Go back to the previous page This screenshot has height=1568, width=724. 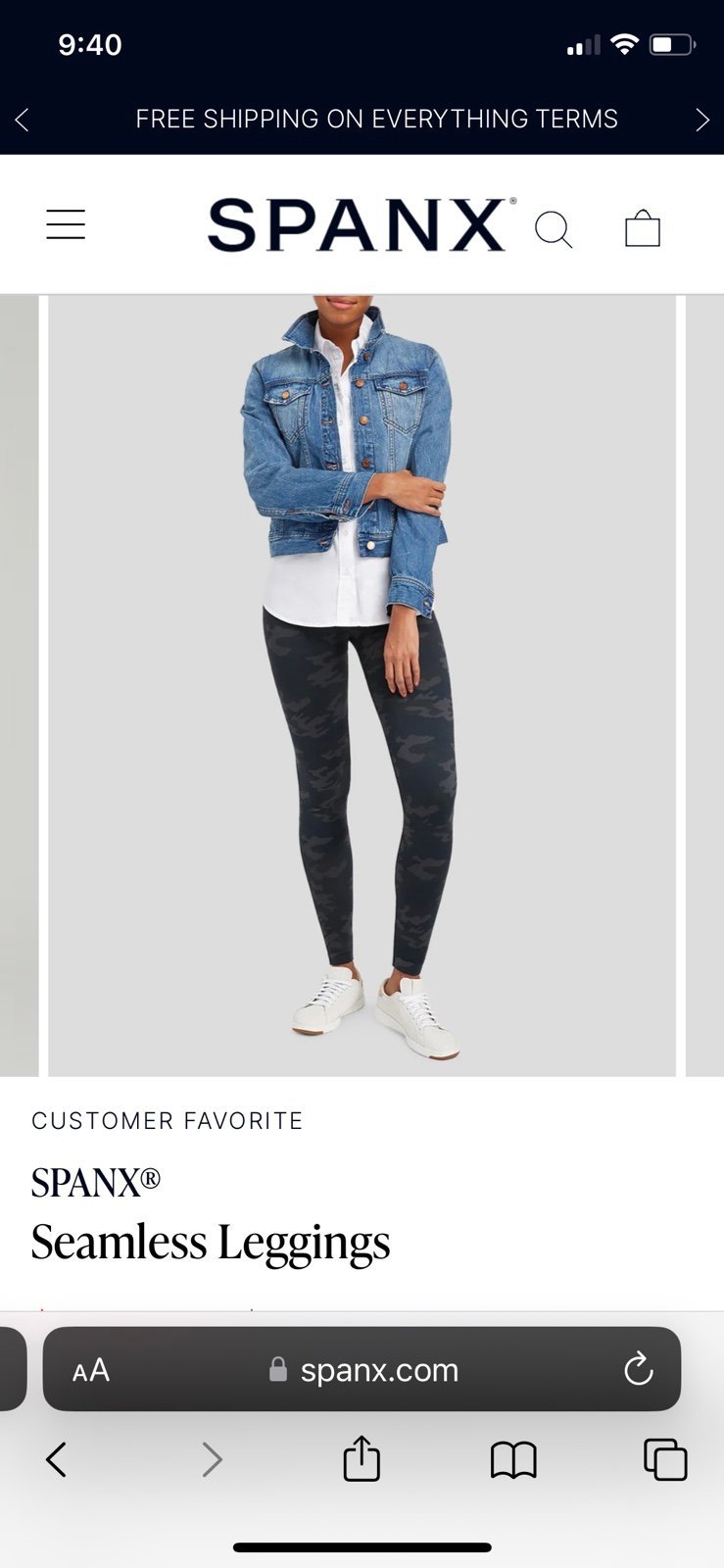[57, 1459]
